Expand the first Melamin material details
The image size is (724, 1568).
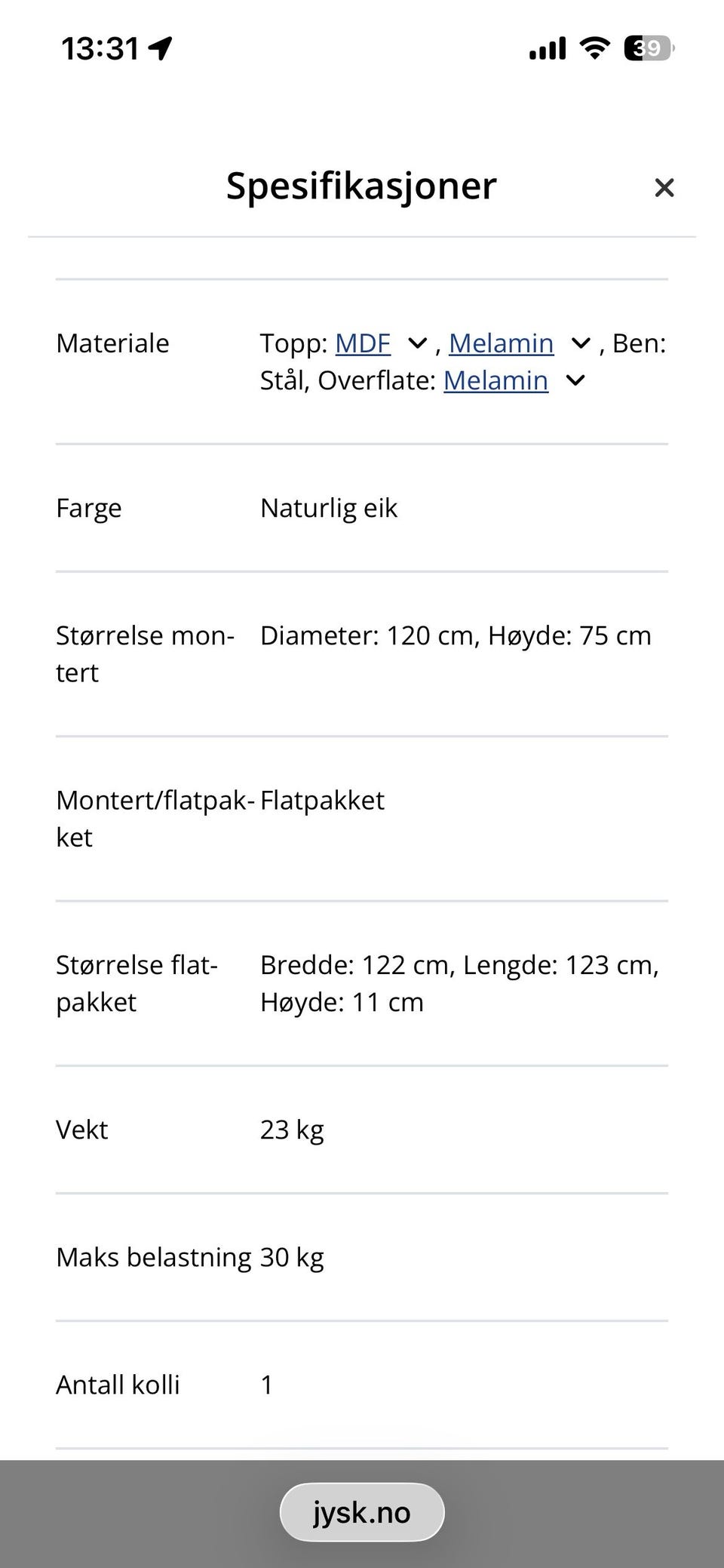tap(581, 343)
